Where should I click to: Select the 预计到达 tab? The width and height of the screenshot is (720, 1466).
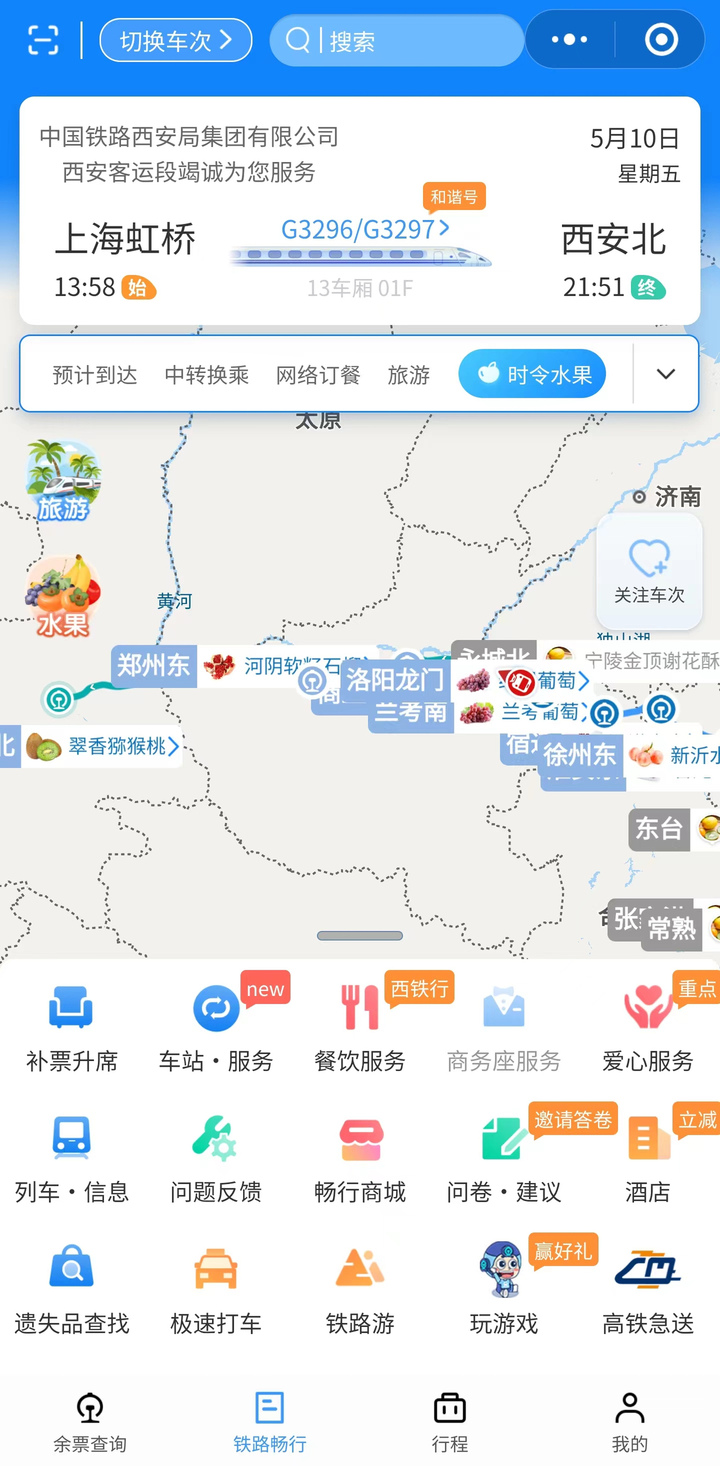[x=95, y=375]
